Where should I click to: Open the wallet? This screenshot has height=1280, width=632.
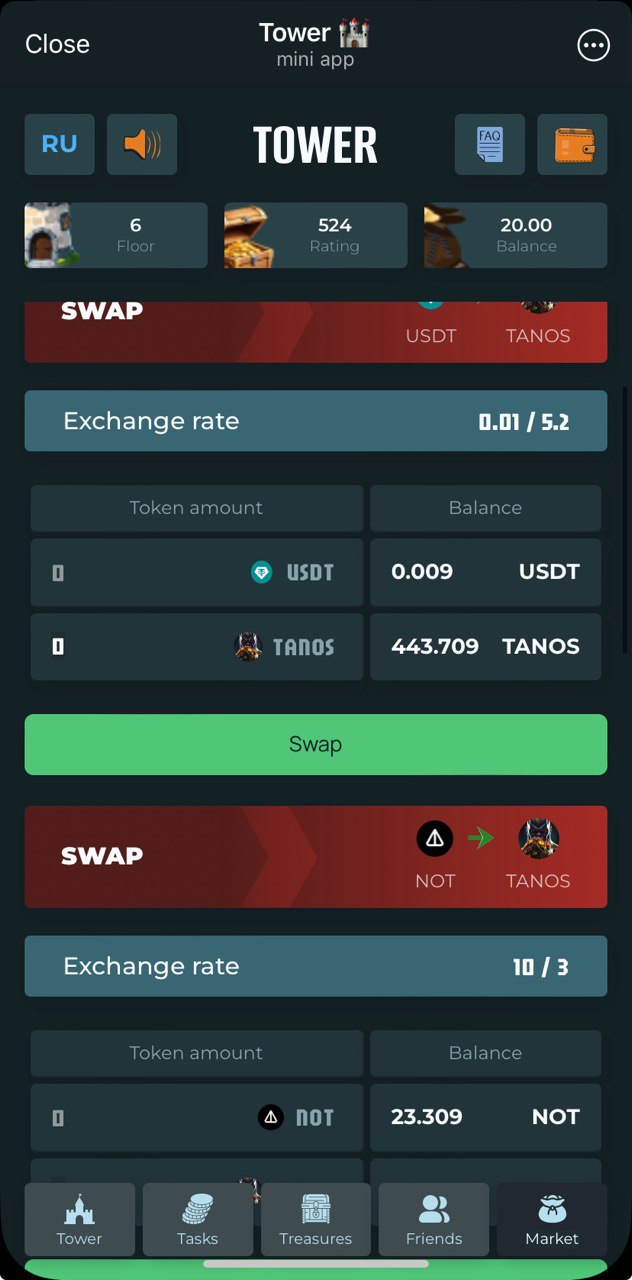point(572,144)
